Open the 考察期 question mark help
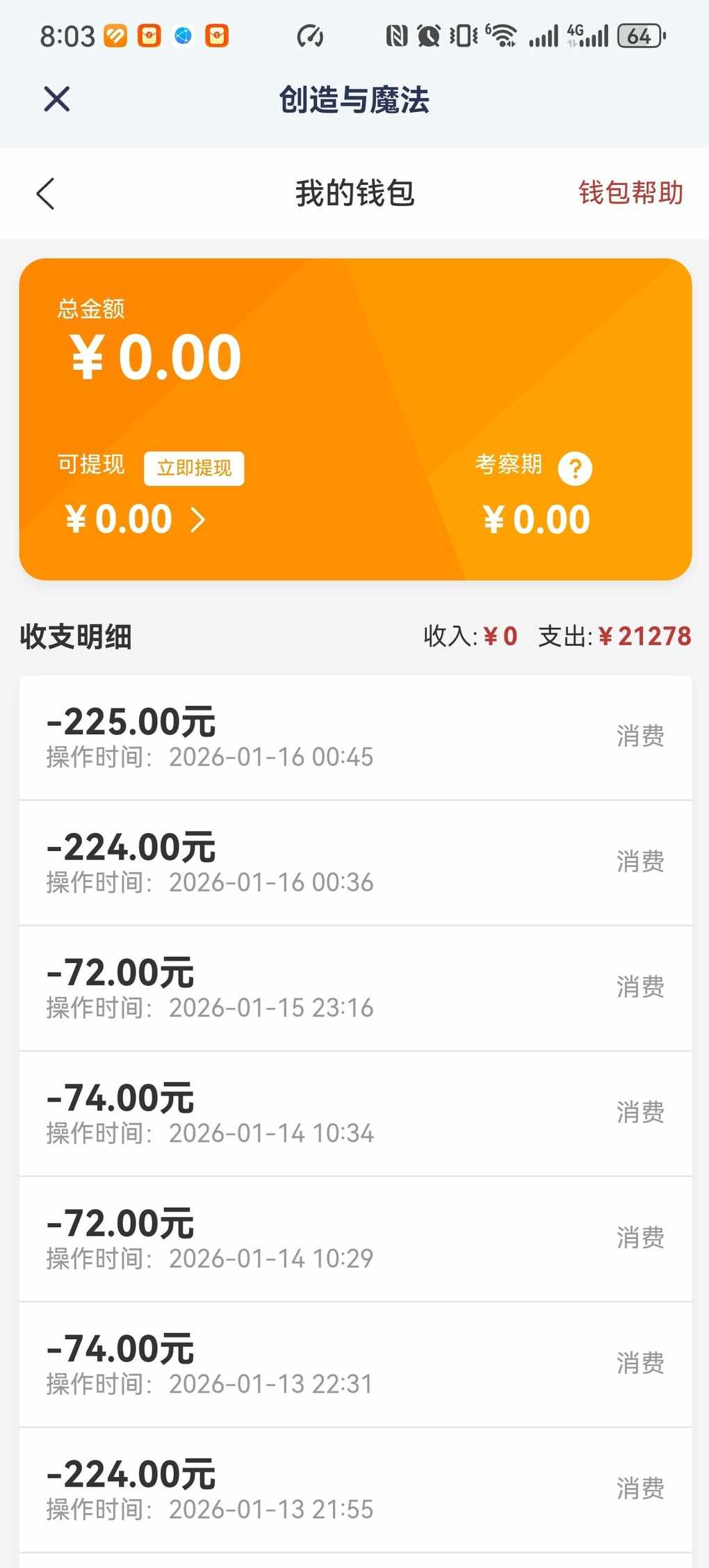 click(575, 468)
